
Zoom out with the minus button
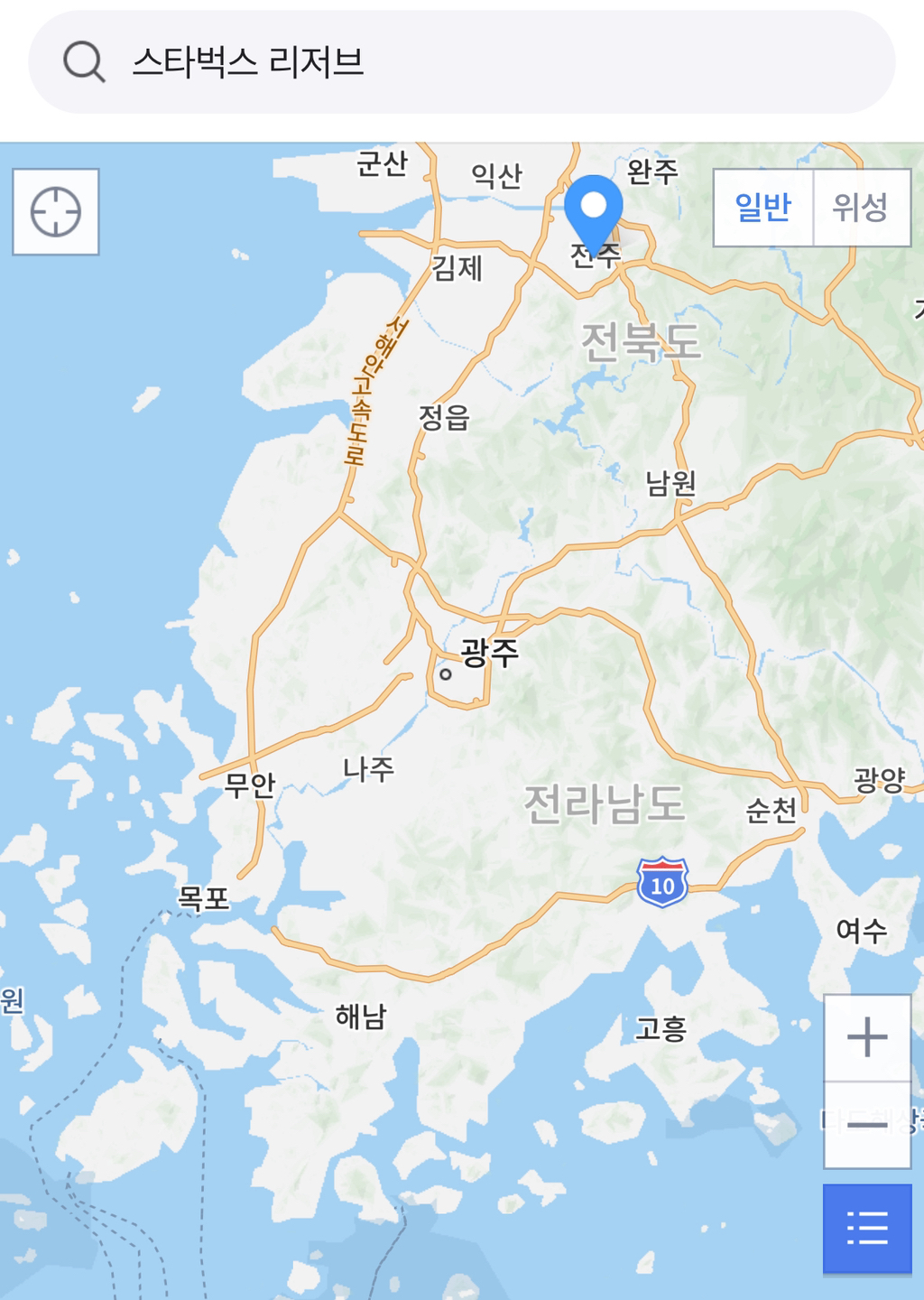click(867, 1125)
